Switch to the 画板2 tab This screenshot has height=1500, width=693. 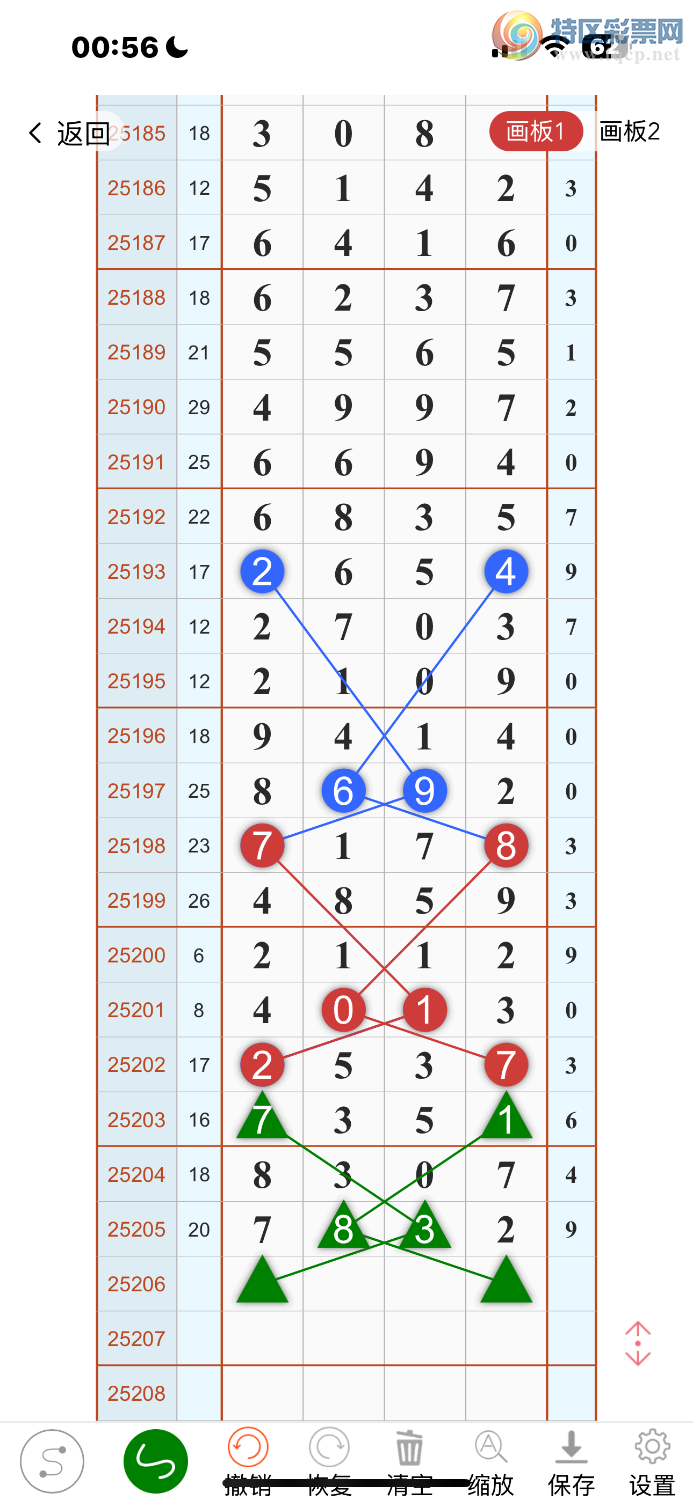point(630,131)
